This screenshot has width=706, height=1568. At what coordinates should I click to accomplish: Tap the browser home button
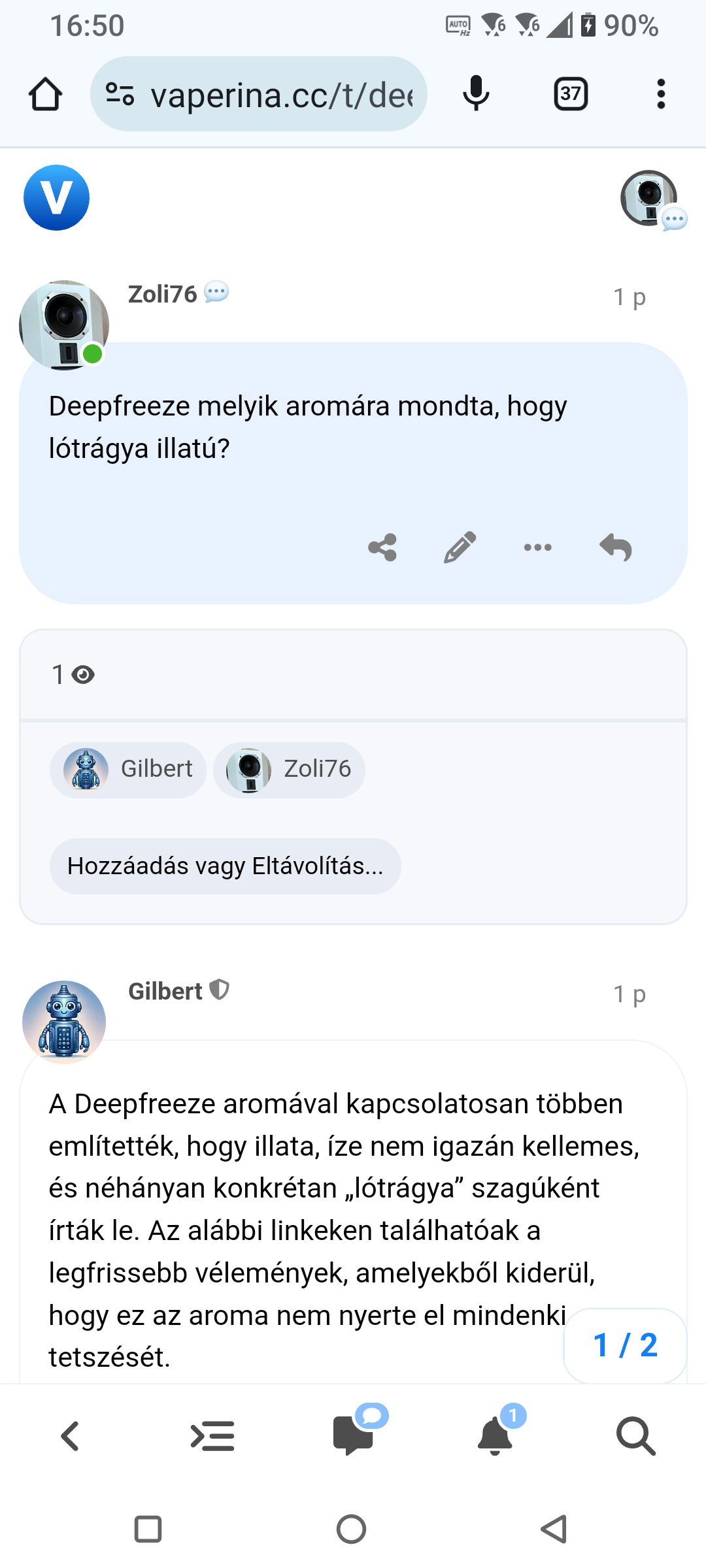tap(46, 94)
